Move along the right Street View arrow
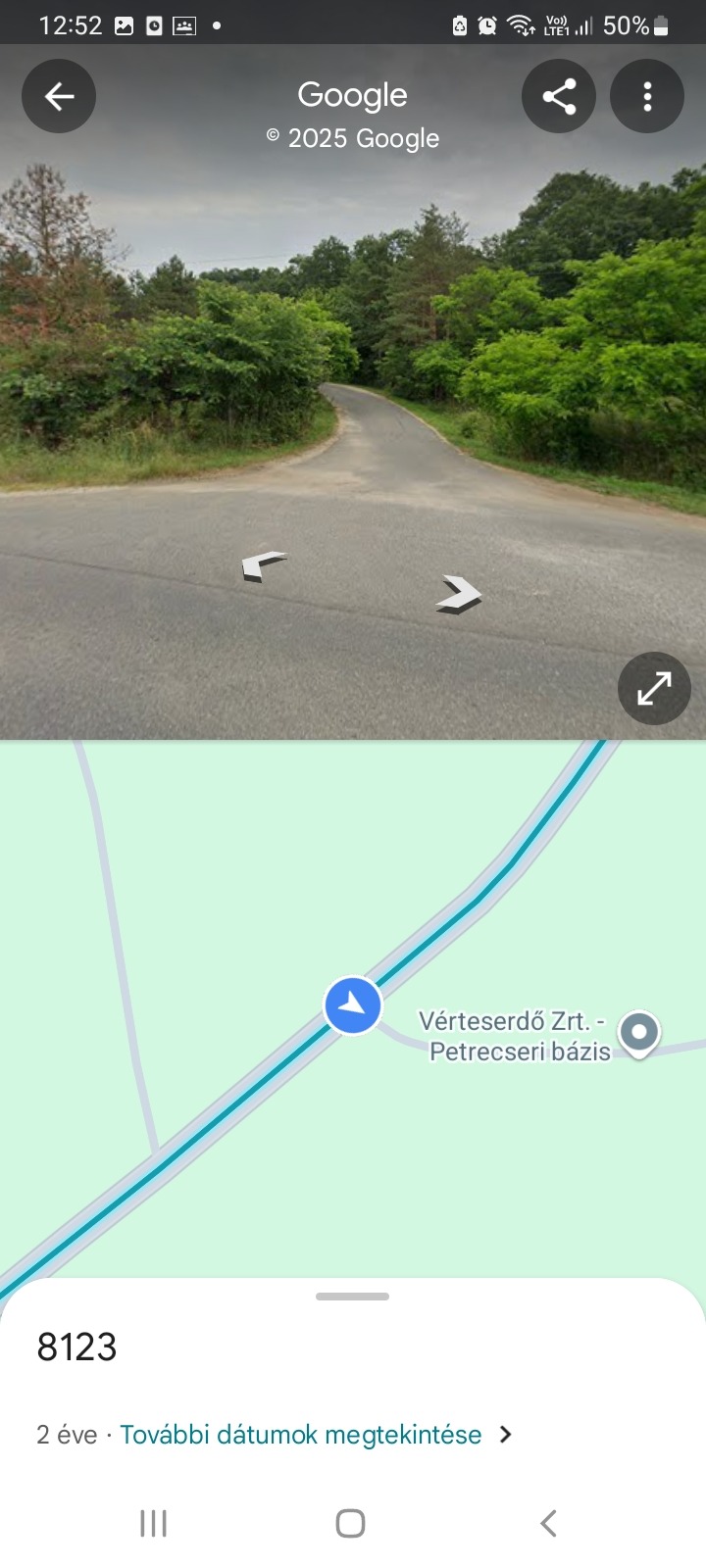The image size is (706, 1568). 458,595
